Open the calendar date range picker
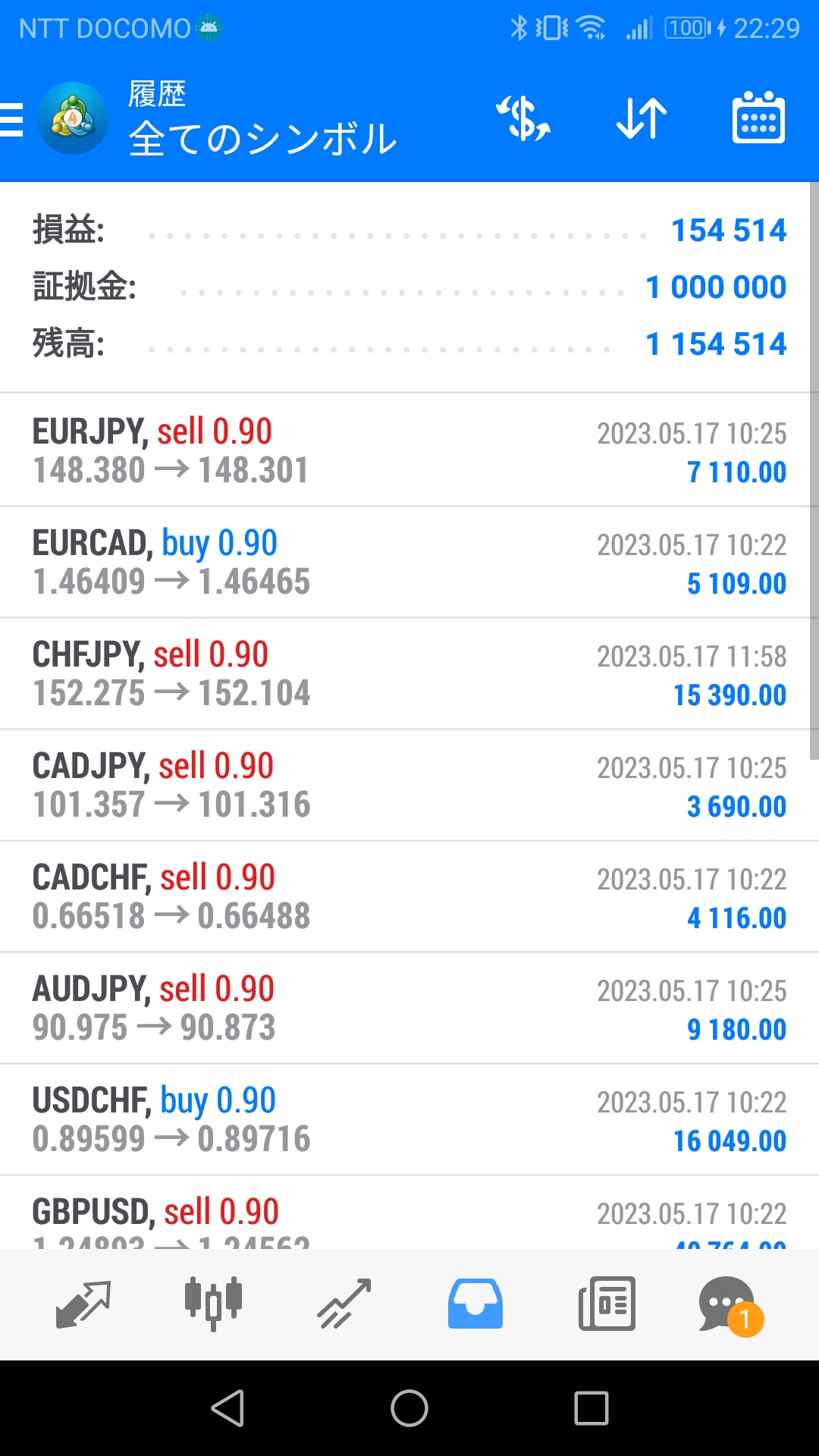 point(758,119)
